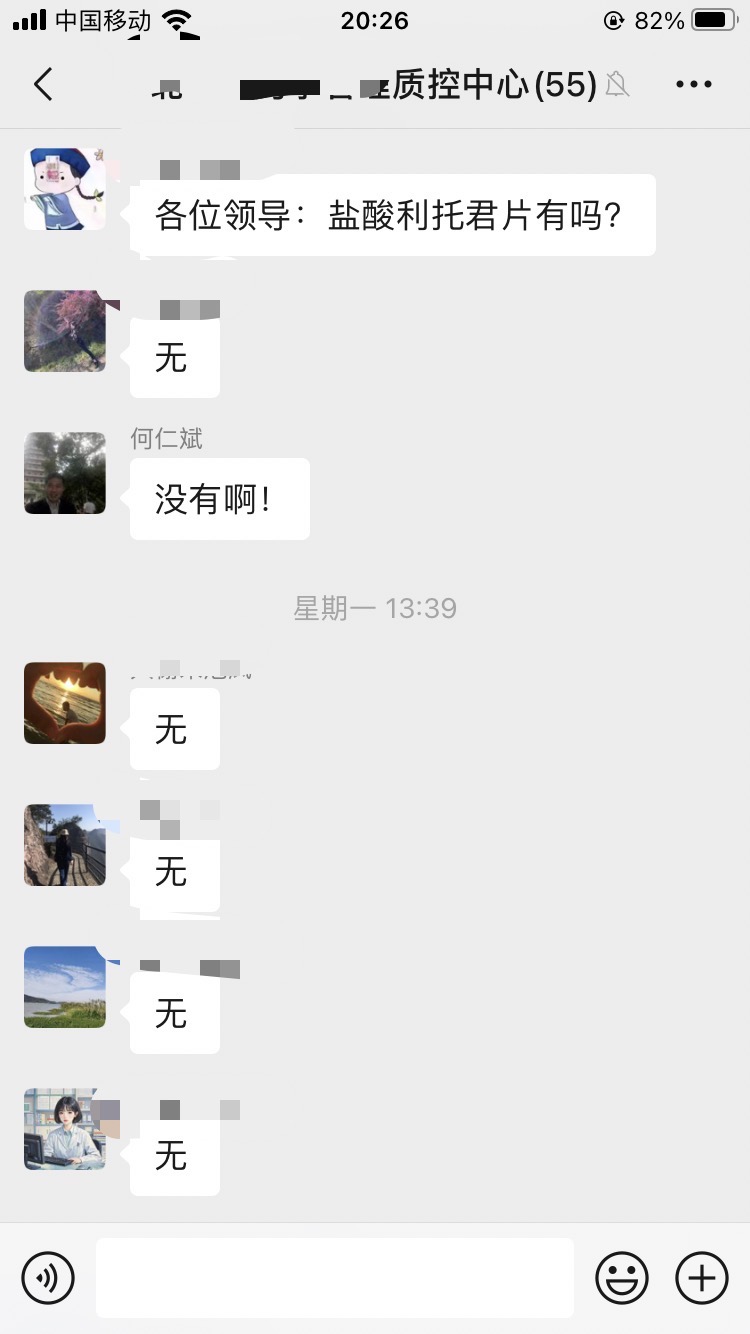
Task: Open 何仁斌's profile avatar
Action: (65, 473)
